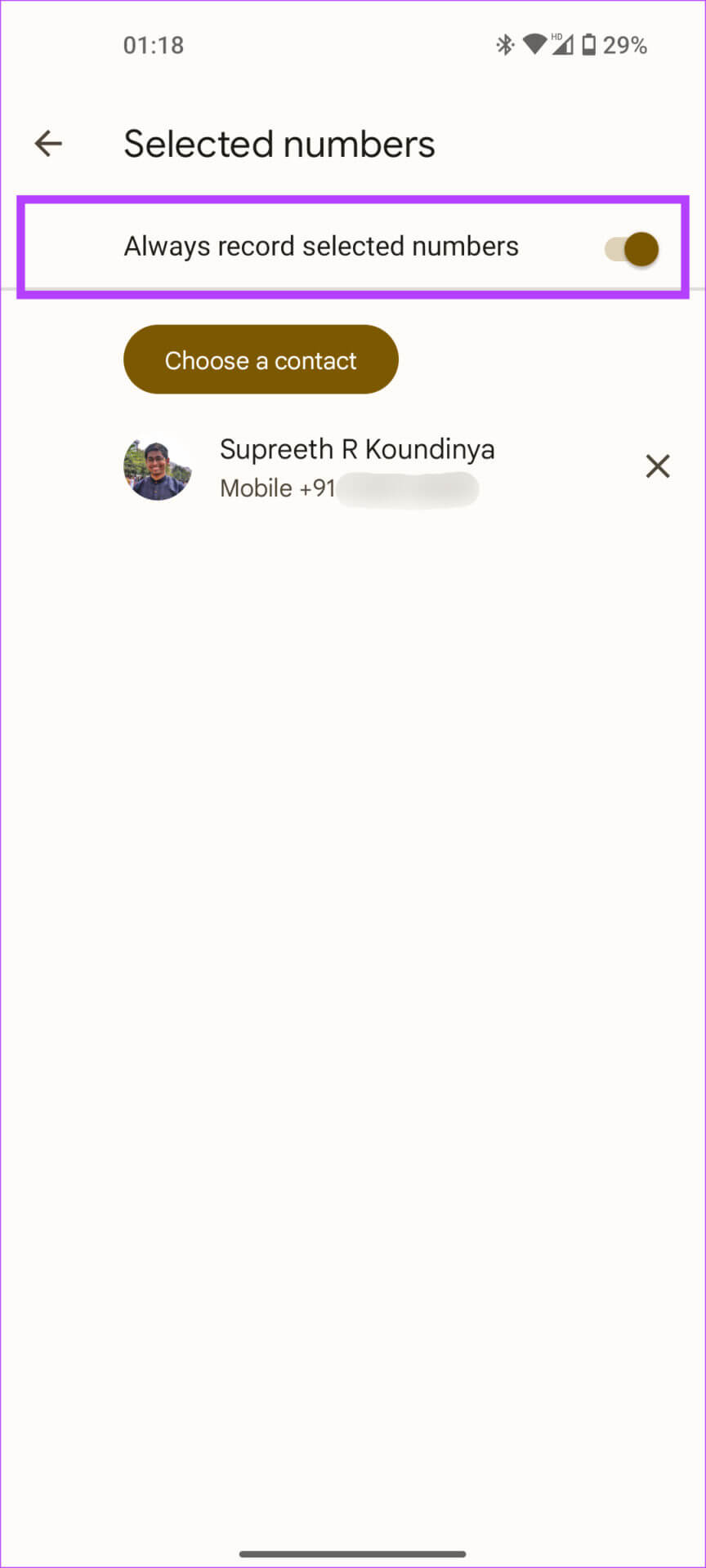706x1568 pixels.
Task: Tap Choose a contact button
Action: point(261,360)
